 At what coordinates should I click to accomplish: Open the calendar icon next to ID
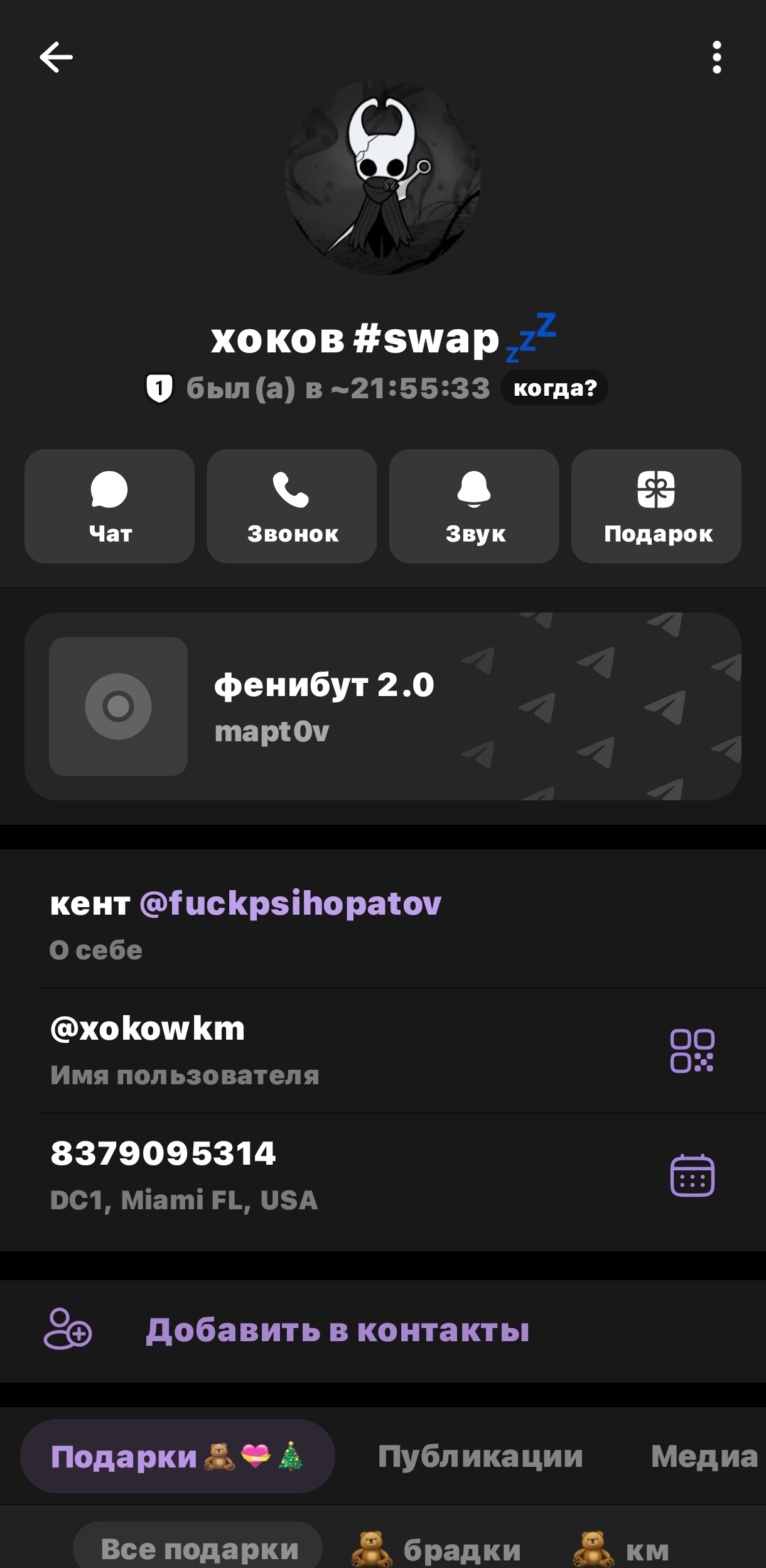[692, 1175]
